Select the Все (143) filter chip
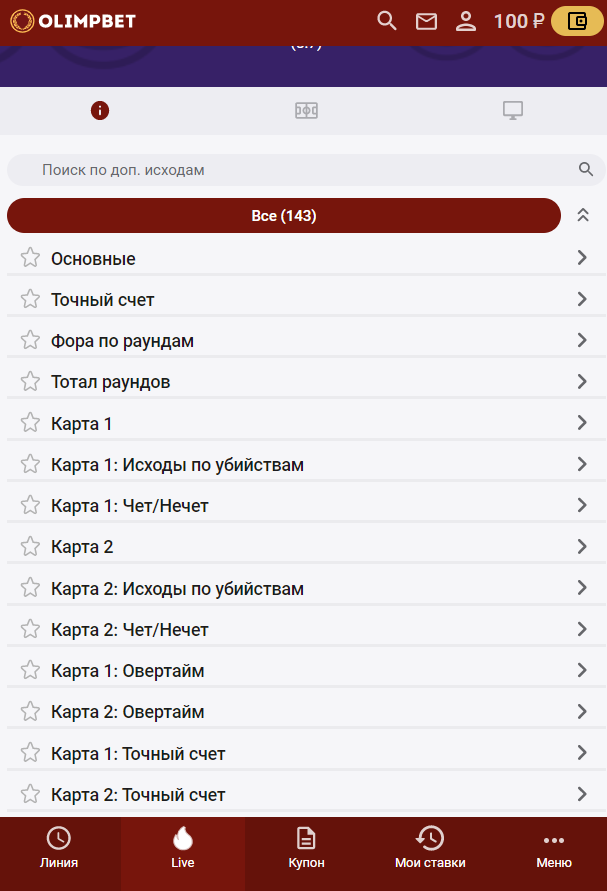The image size is (607, 891). tap(284, 216)
